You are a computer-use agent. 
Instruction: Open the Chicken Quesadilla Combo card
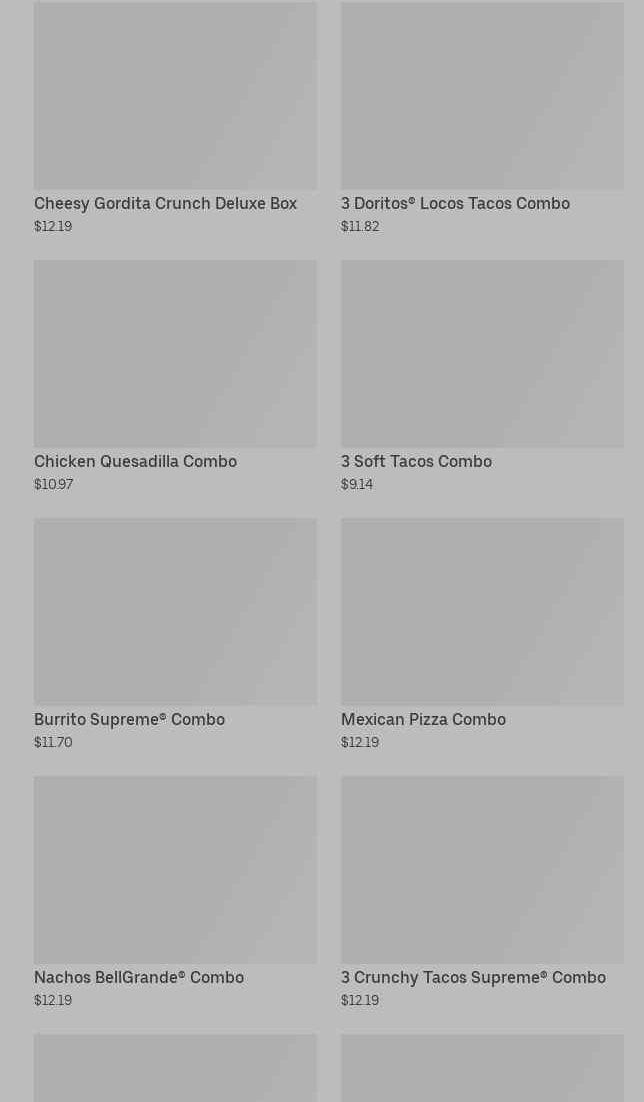pos(175,376)
